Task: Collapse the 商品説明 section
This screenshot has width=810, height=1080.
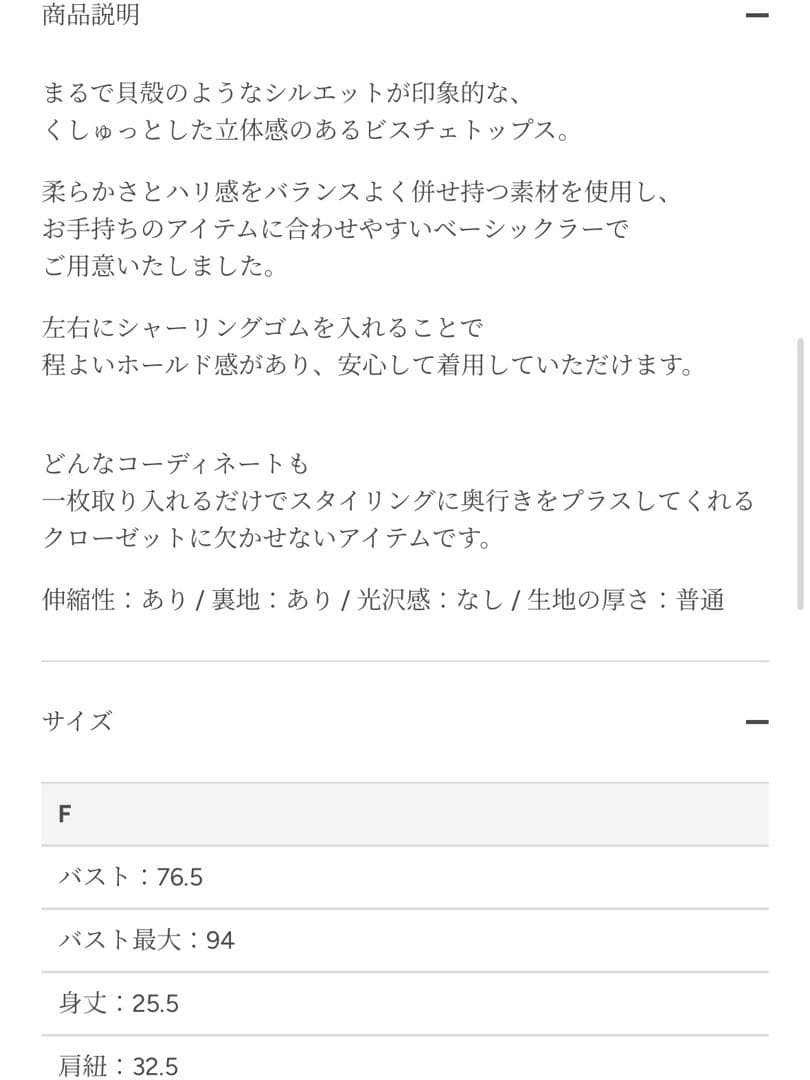Action: [x=757, y=16]
